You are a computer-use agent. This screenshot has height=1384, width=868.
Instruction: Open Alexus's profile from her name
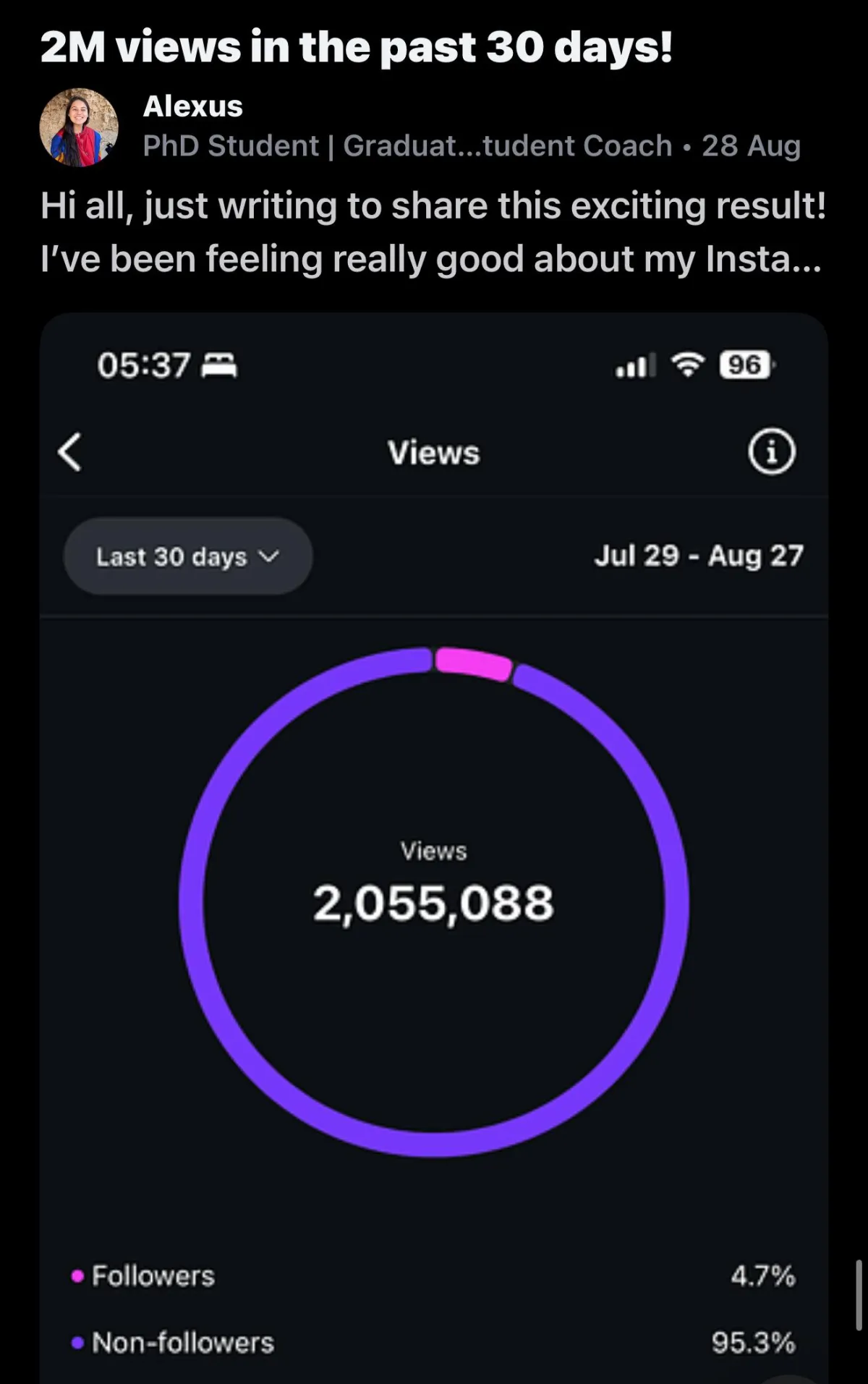192,107
